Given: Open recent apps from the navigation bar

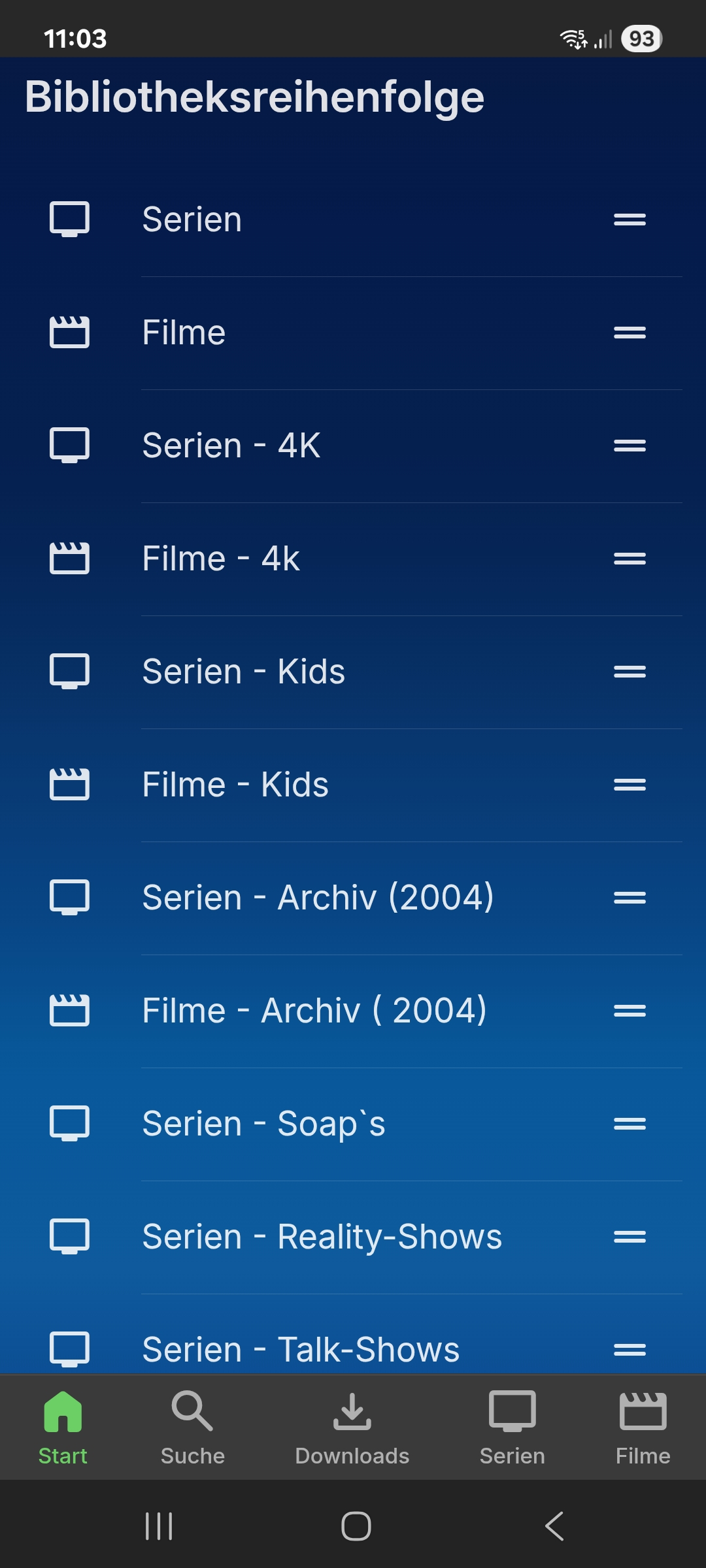Looking at the screenshot, I should pos(159,1526).
